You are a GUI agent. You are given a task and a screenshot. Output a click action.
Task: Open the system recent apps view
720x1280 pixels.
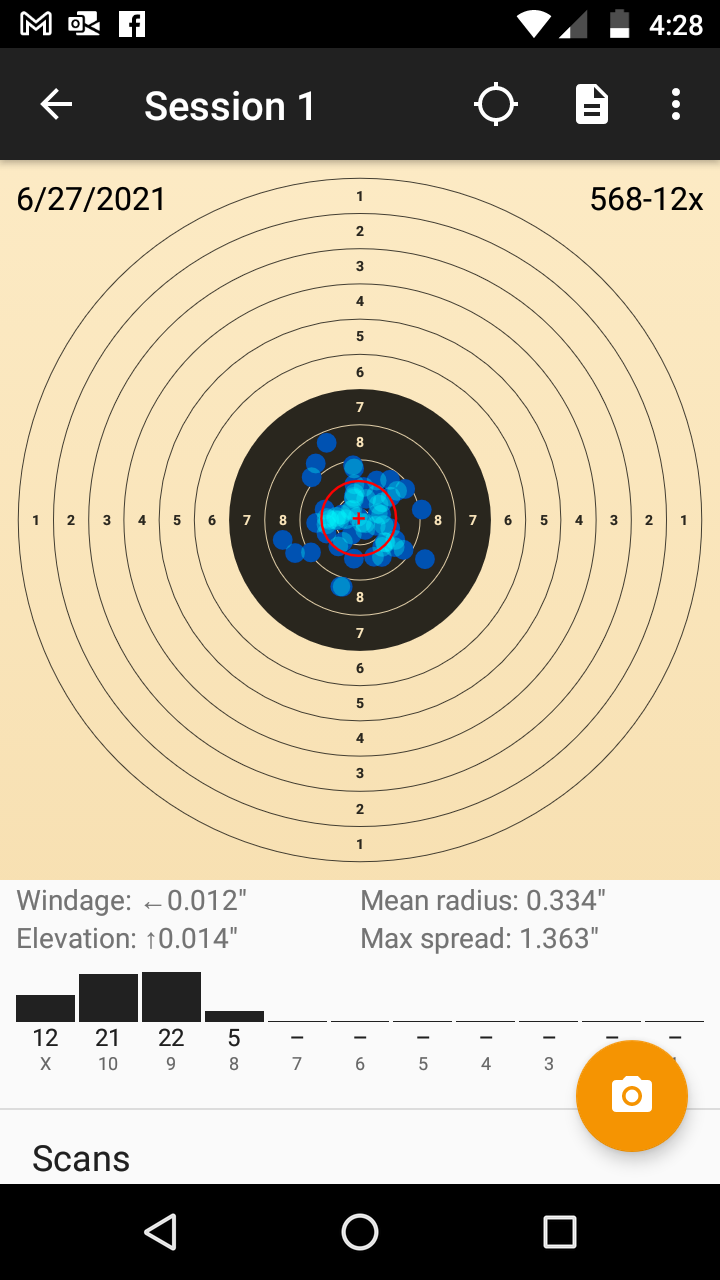click(560, 1232)
